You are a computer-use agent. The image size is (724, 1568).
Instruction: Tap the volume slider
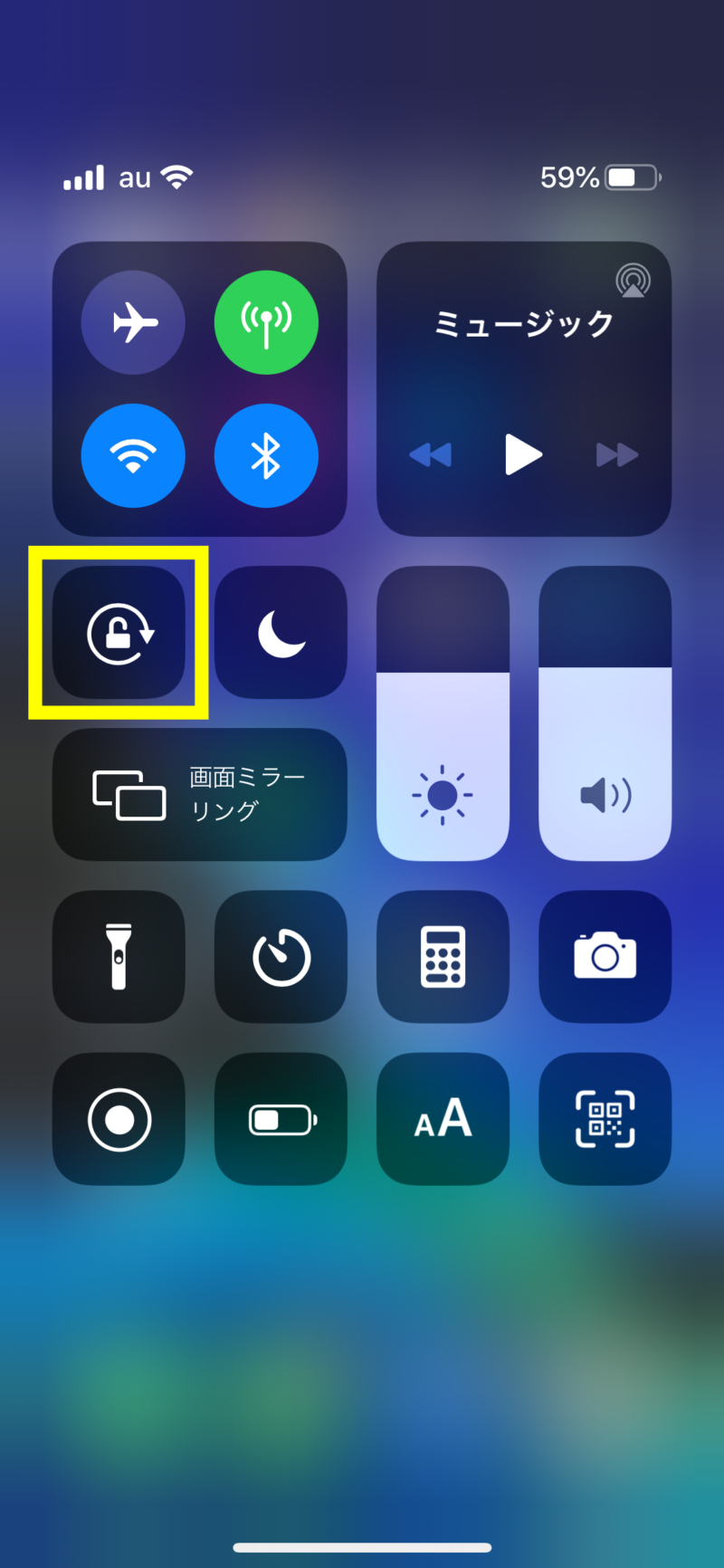605,713
